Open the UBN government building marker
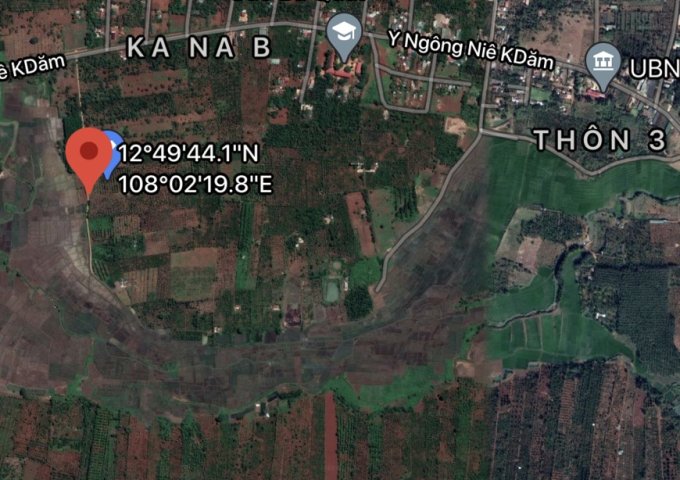680x480 pixels. tap(603, 63)
